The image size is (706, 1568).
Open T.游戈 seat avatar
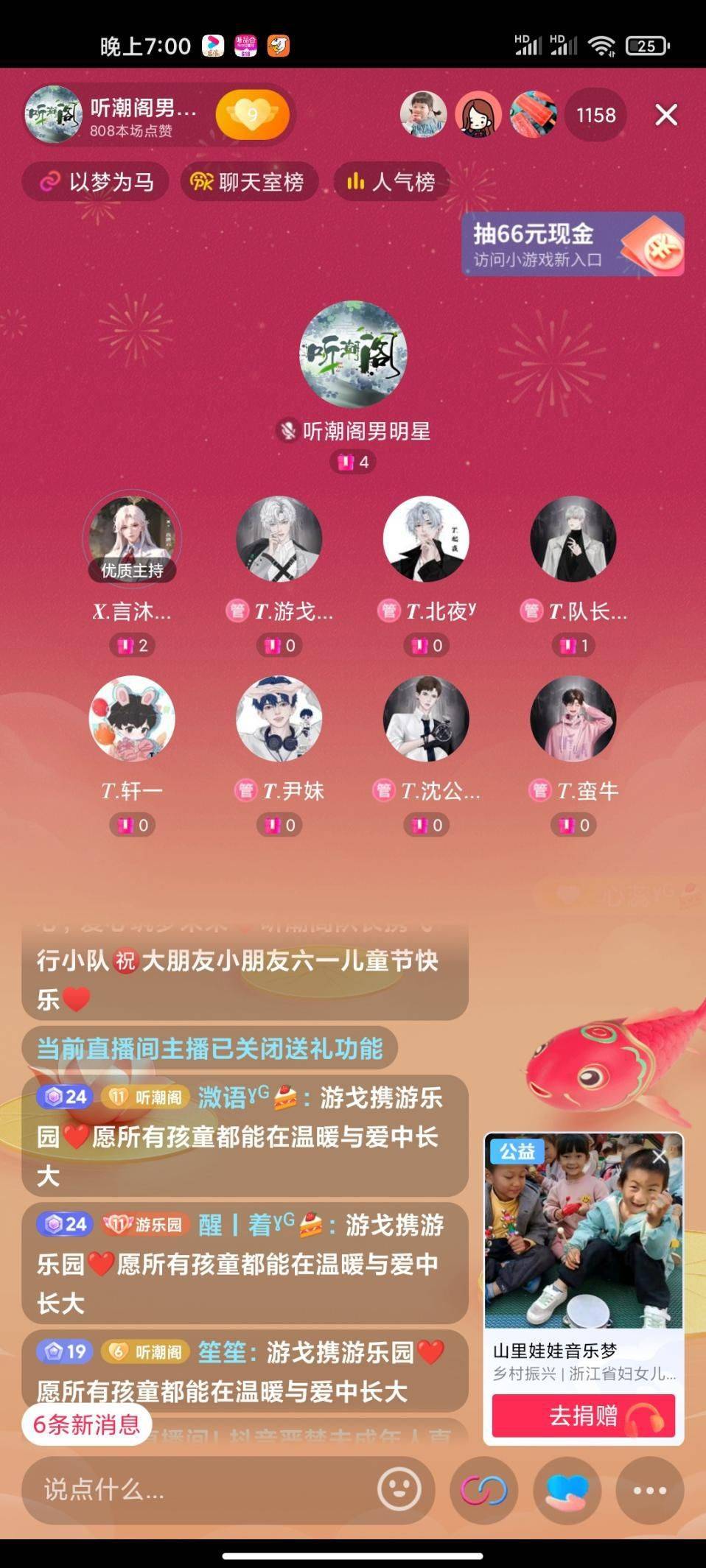click(279, 539)
